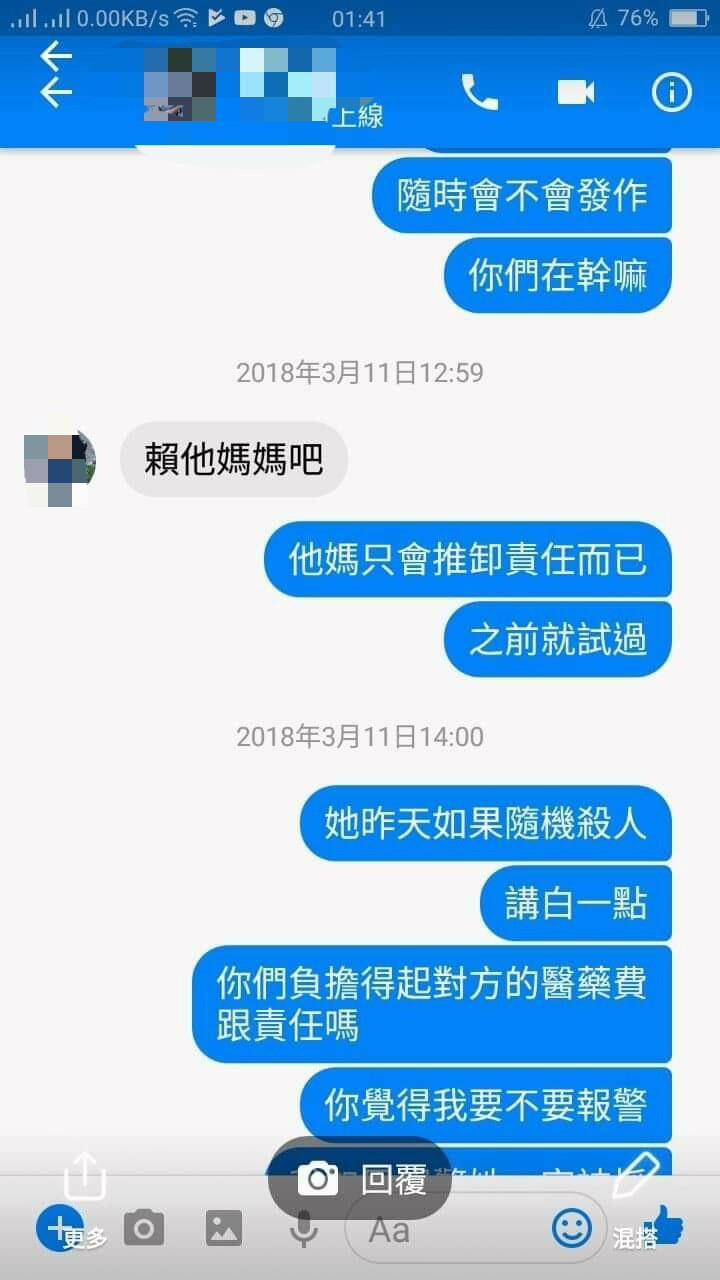This screenshot has height=1280, width=720.
Task: Start a video call
Action: pos(576,92)
